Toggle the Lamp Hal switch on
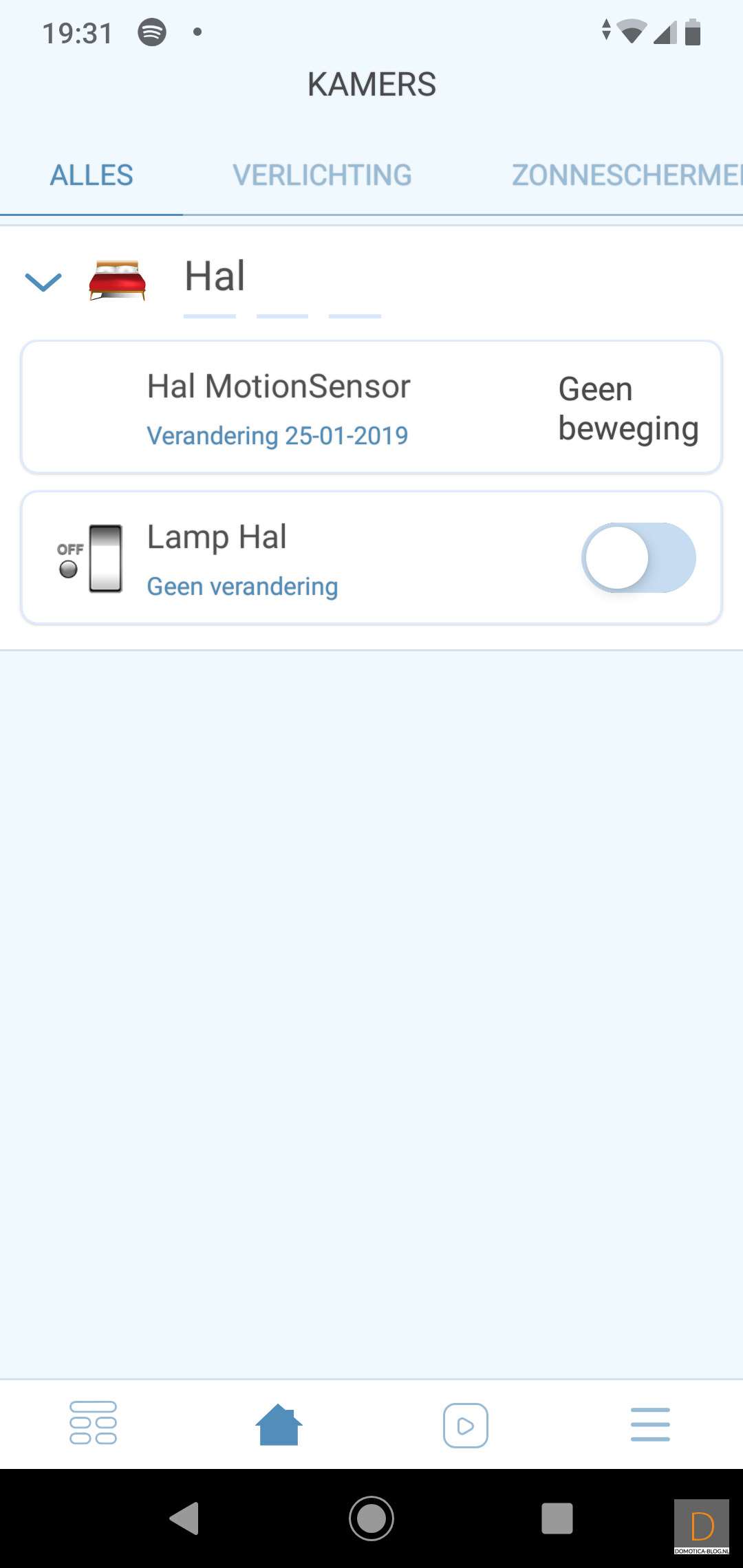 click(638, 558)
